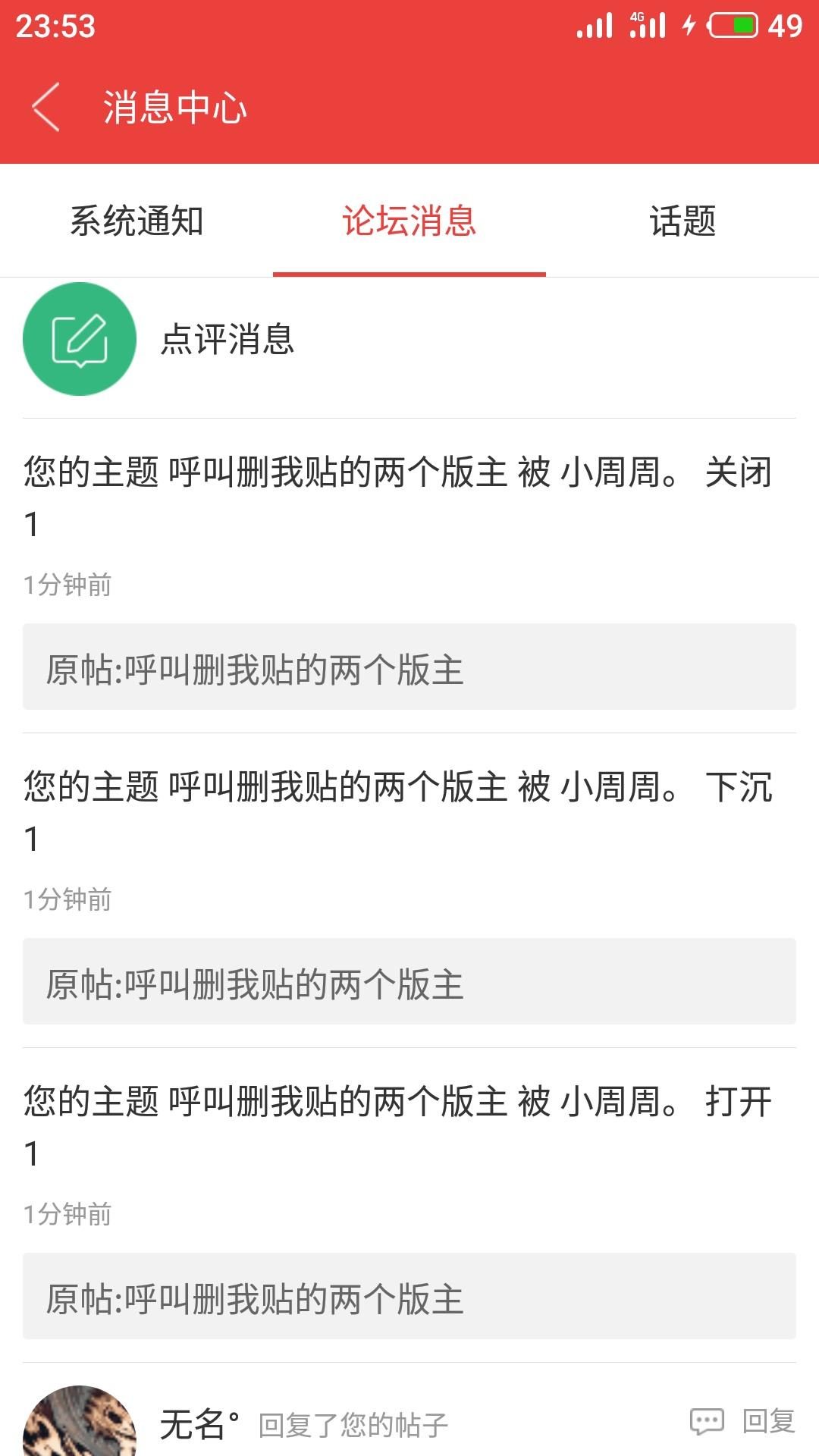Tap 回复 to reply to 无名°
Screen dimensions: 819x1456
(x=742, y=1421)
